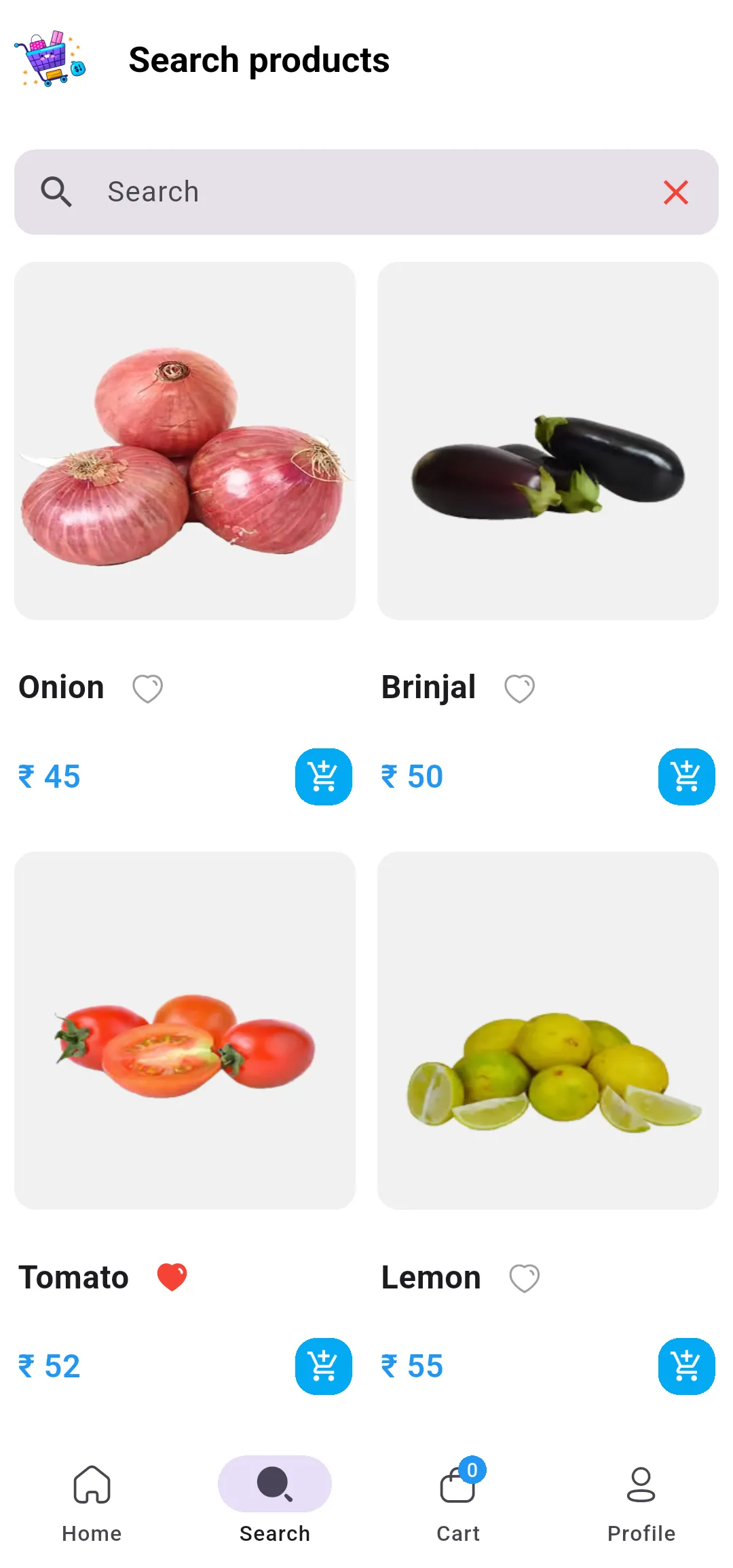The height and width of the screenshot is (1568, 733).
Task: Favorite Onion with the heart icon
Action: (147, 689)
